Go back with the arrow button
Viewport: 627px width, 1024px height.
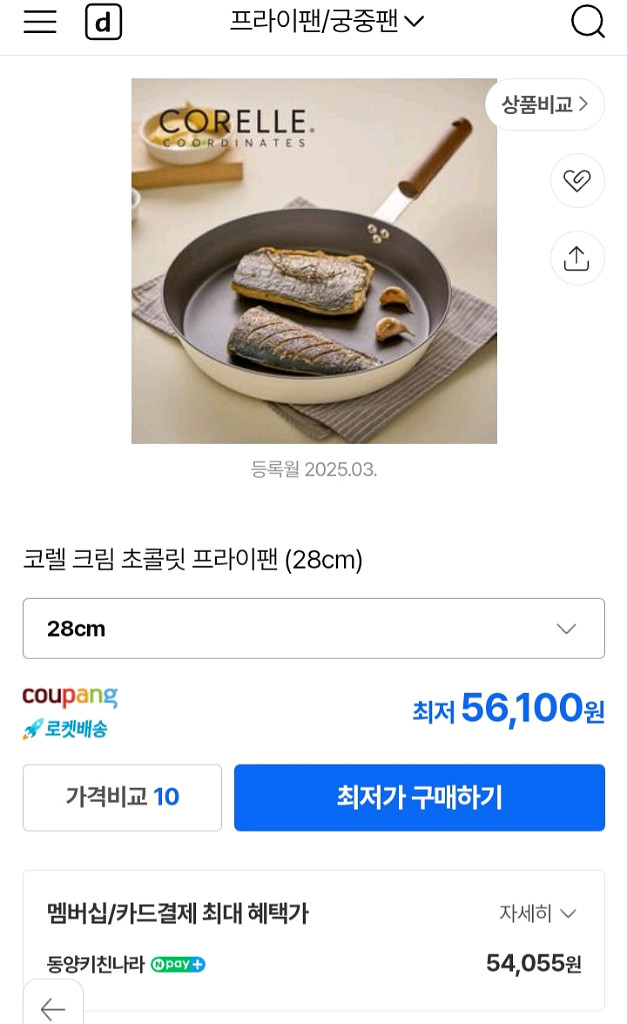53,1008
